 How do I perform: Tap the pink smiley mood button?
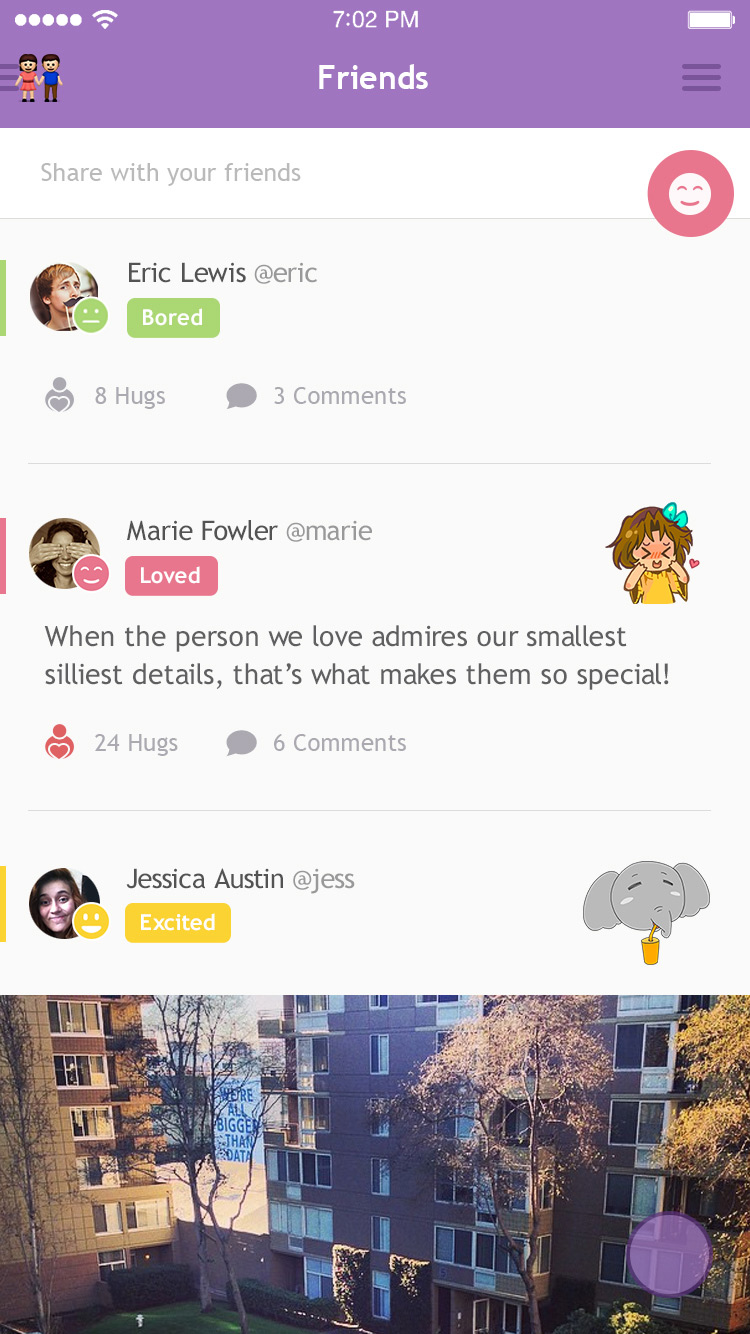[x=690, y=194]
